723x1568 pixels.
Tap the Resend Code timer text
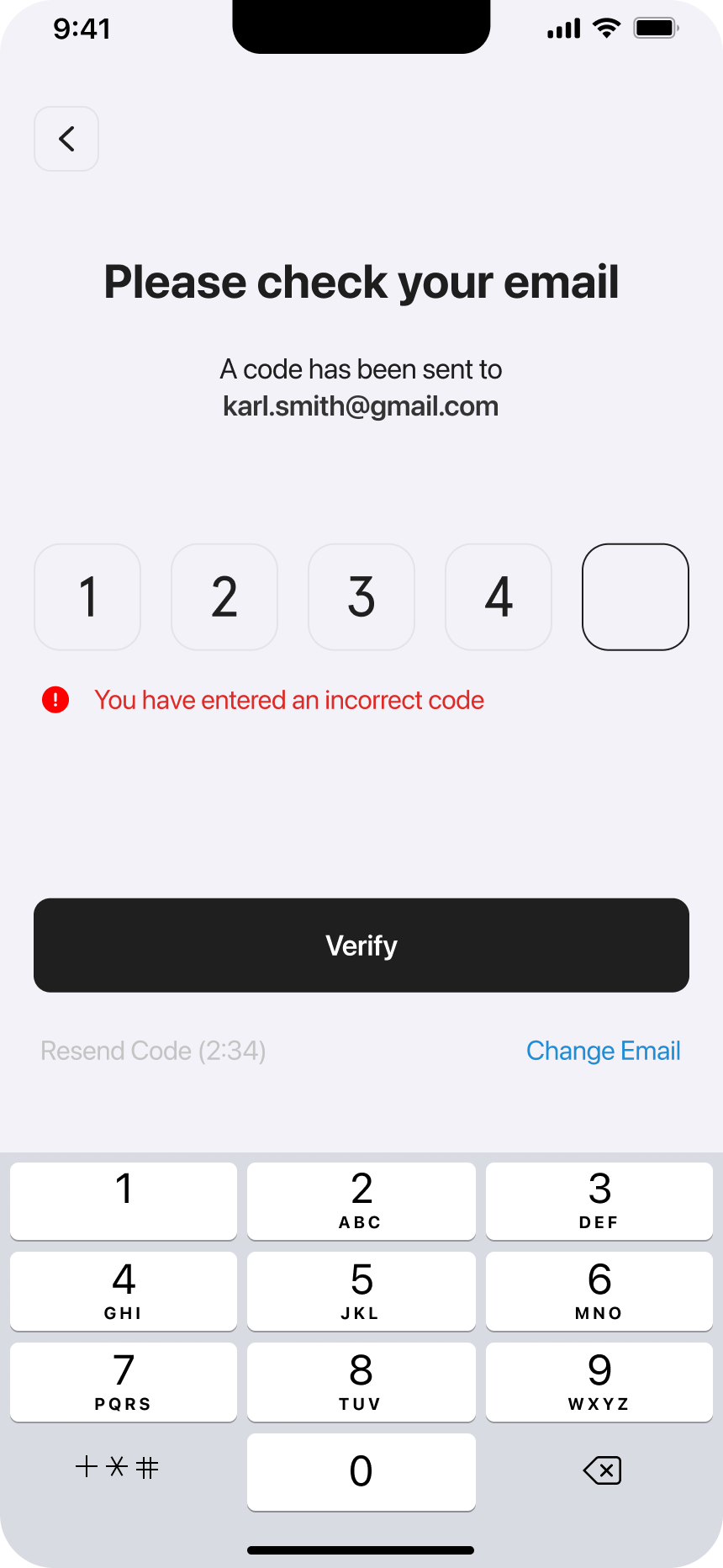tap(153, 1051)
